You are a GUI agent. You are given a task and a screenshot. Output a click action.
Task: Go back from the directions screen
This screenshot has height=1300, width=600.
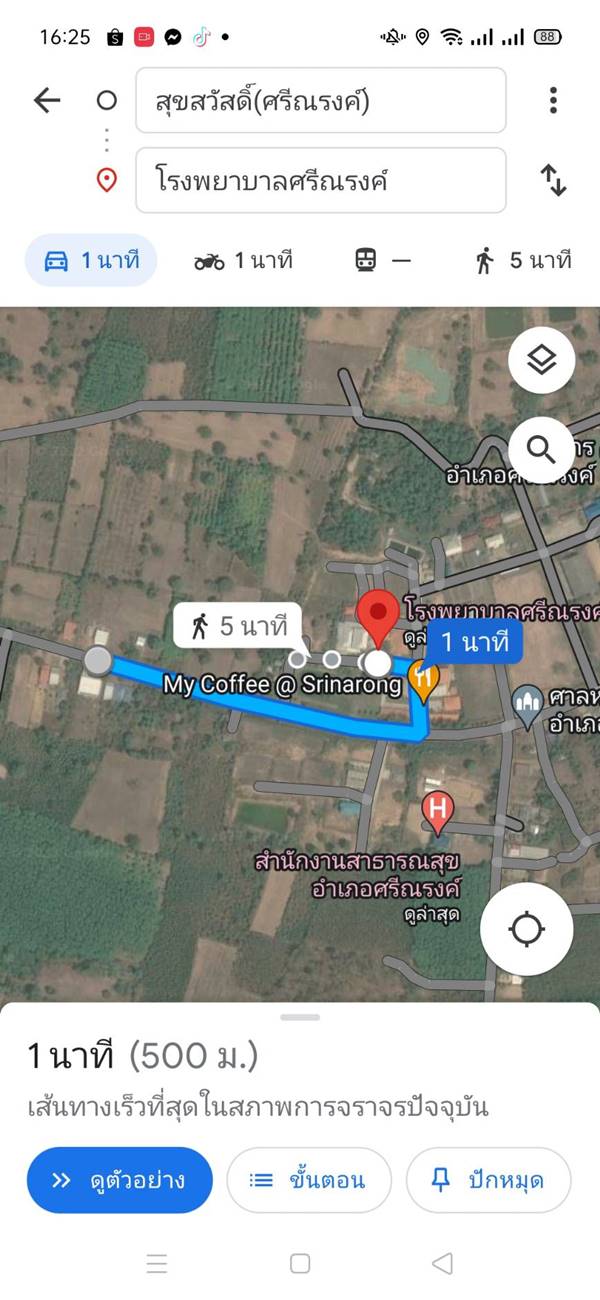click(47, 100)
